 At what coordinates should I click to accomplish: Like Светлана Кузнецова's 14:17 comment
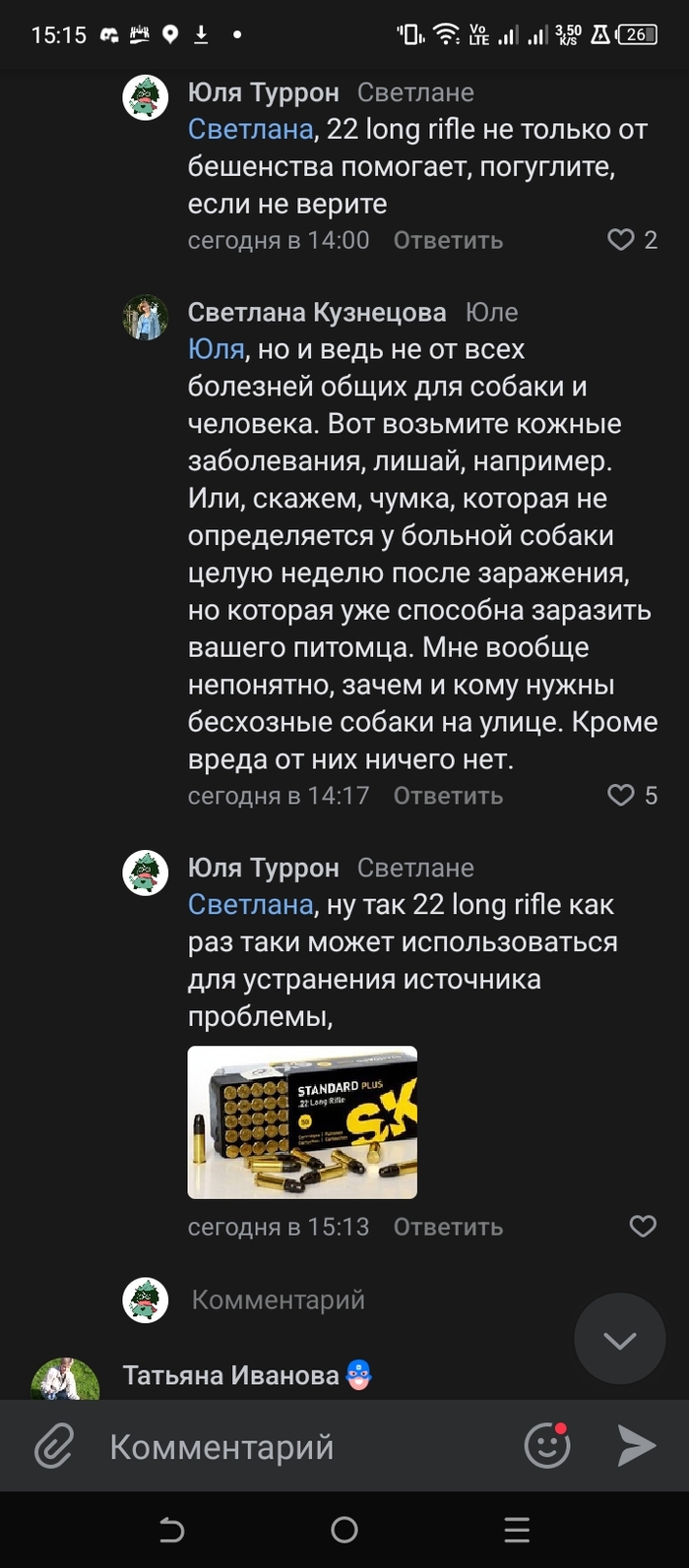pos(621,795)
